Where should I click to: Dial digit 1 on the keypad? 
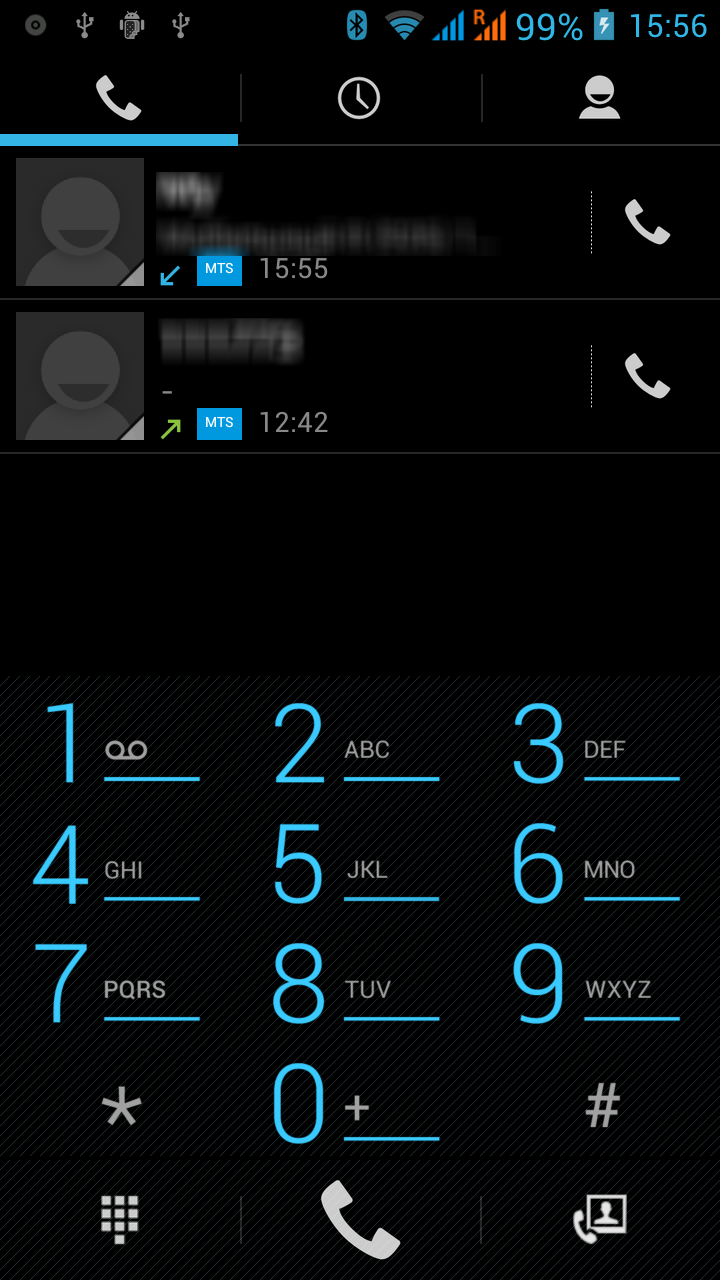coord(120,745)
